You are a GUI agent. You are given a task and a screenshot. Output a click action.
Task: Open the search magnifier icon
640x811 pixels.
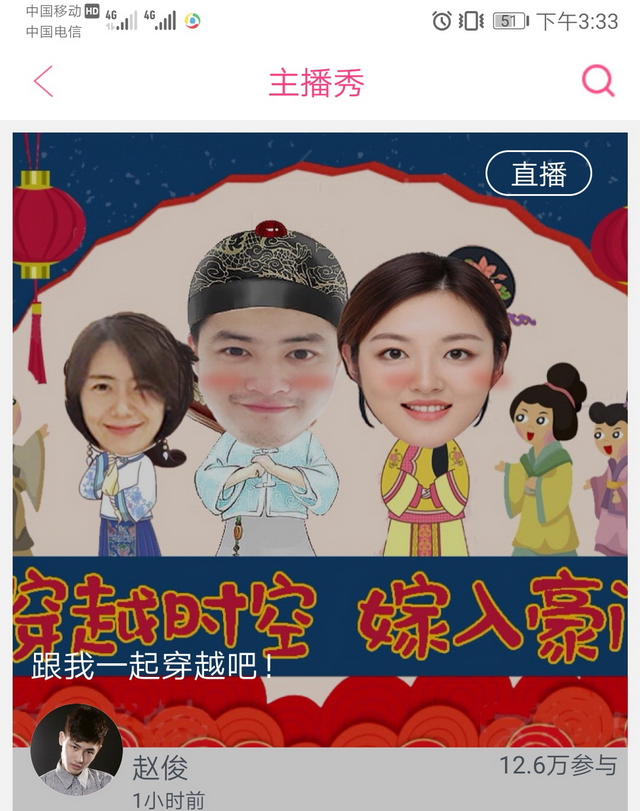coord(598,81)
